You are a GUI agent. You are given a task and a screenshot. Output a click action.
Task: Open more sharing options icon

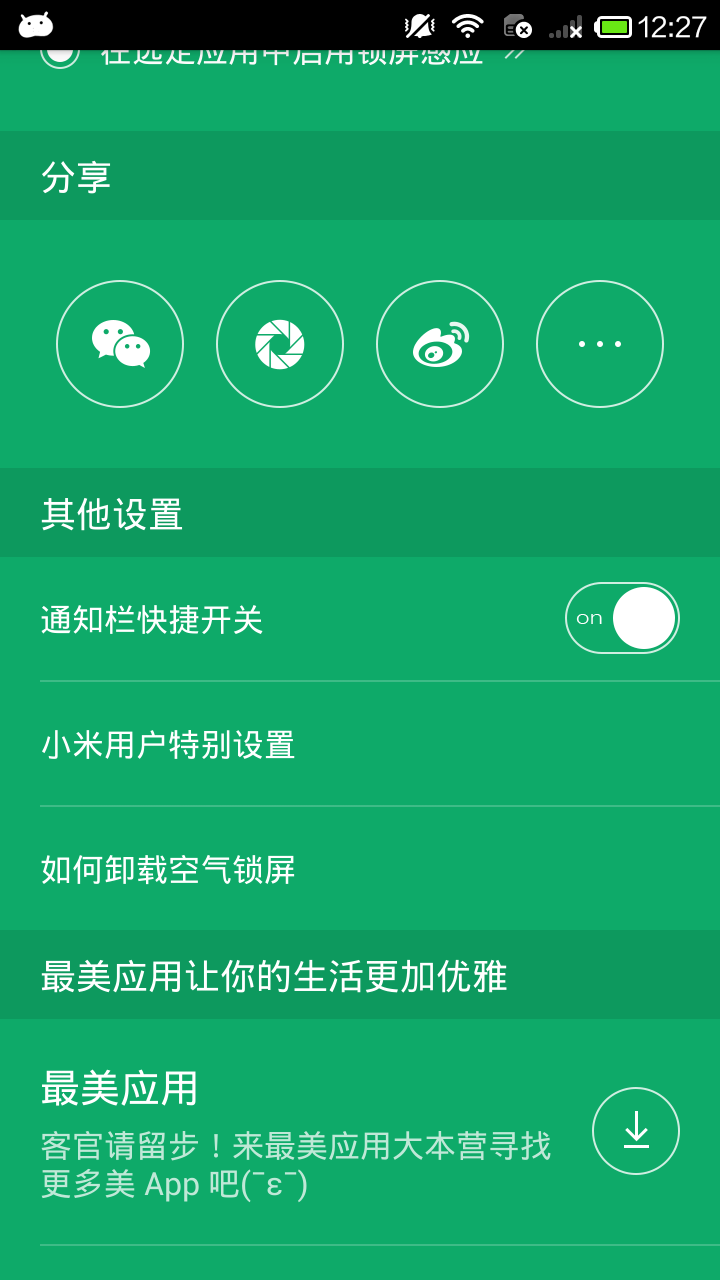(600, 343)
